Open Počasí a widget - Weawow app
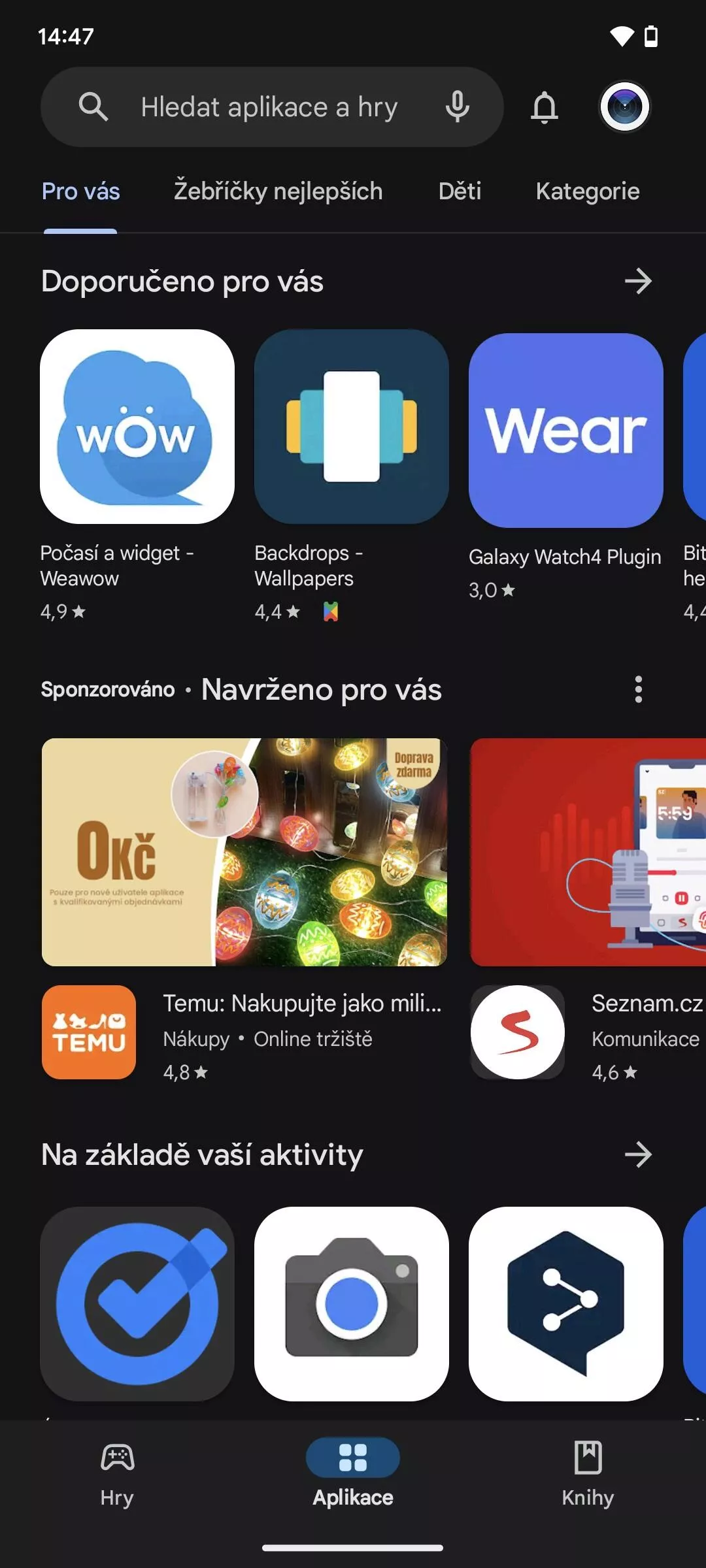The width and height of the screenshot is (706, 1568). [137, 475]
